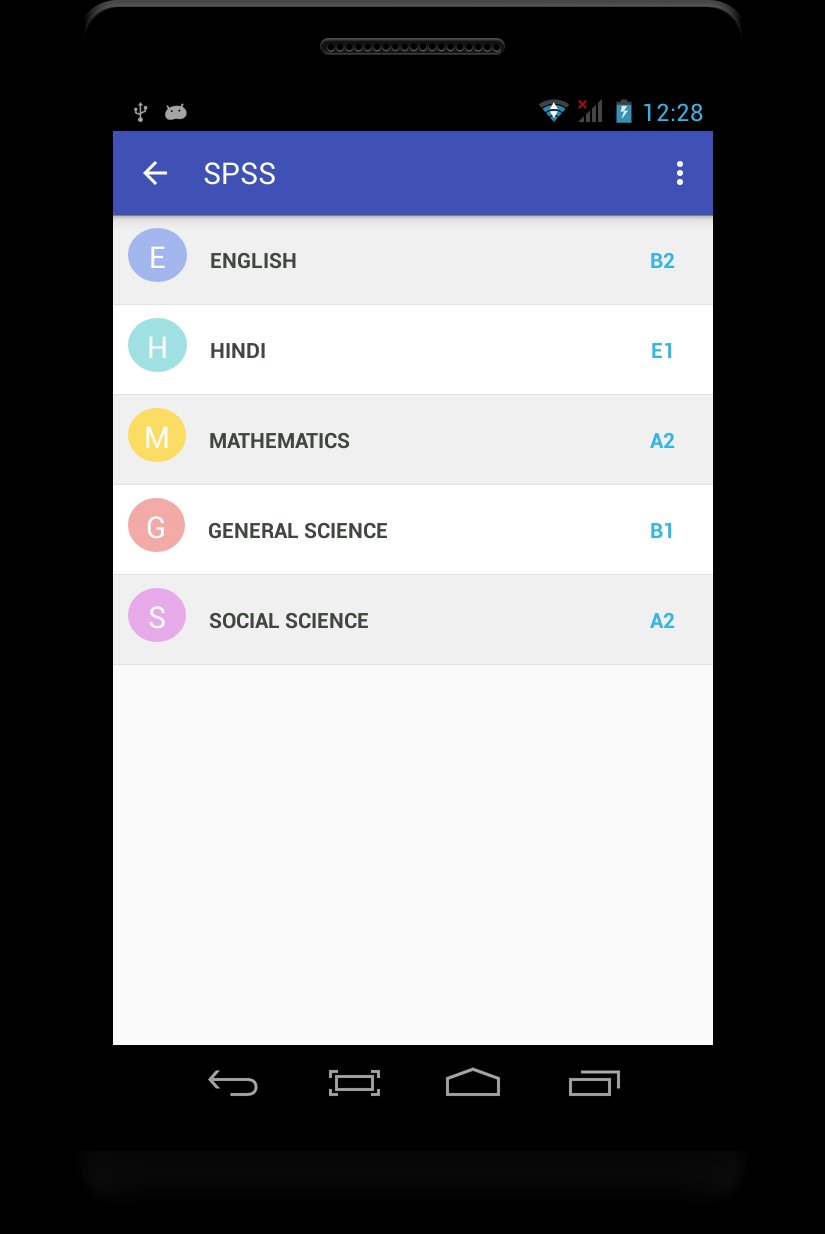Viewport: 825px width, 1234px height.
Task: Tap grade B1 beside GENERAL SCIENCE
Action: (662, 530)
